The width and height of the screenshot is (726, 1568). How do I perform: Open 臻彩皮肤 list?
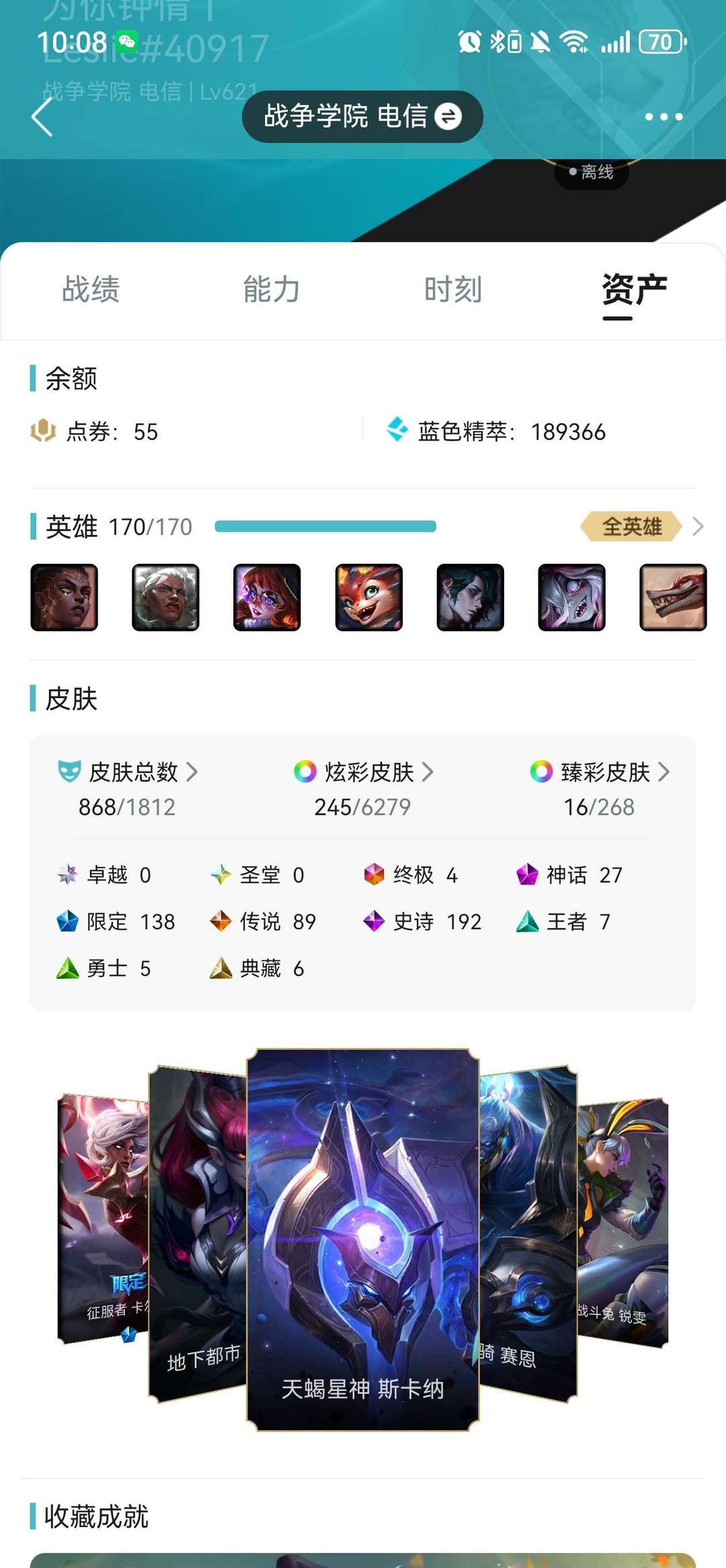pyautogui.click(x=599, y=772)
